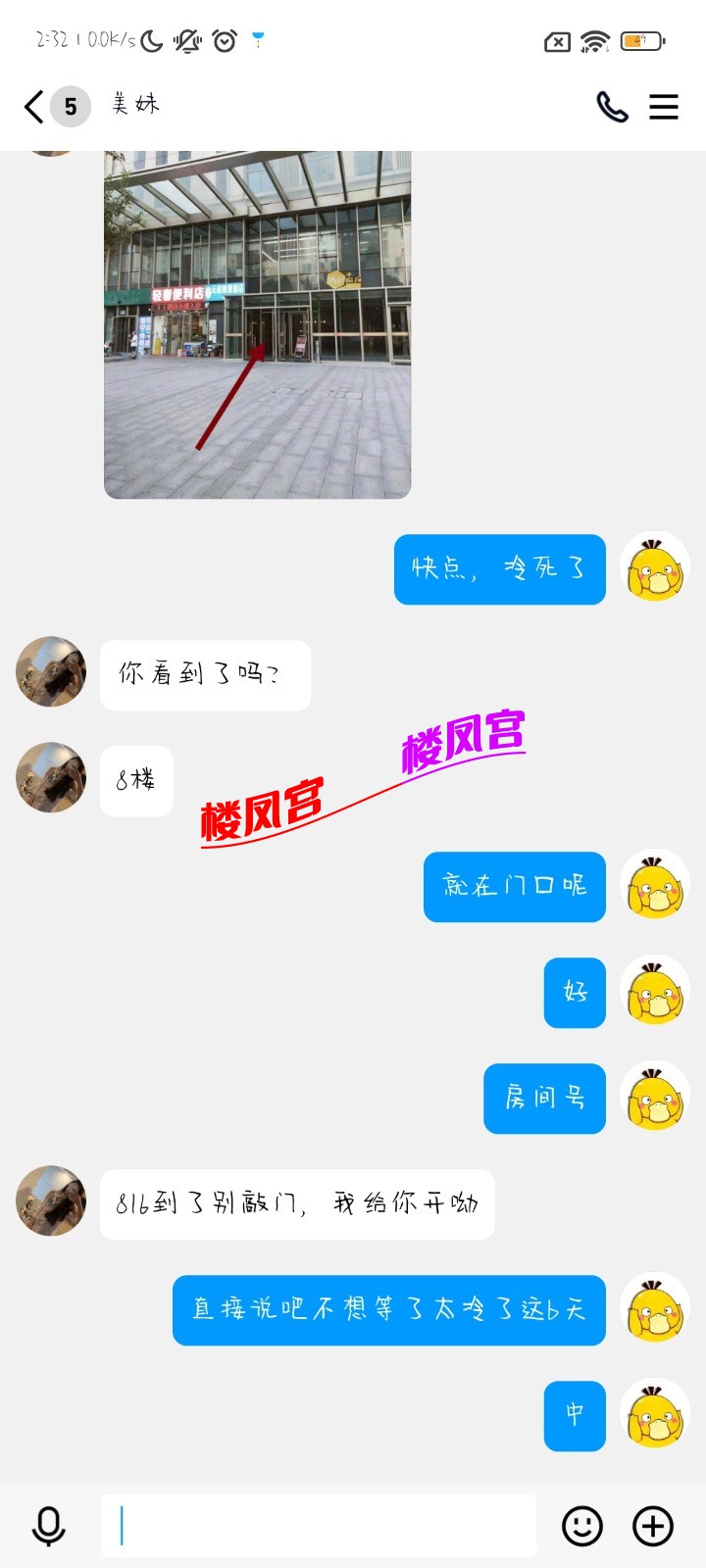Screen dimensions: 706x1568
Task: Tap the contact's avatar beside 8楼 message
Action: [50, 778]
